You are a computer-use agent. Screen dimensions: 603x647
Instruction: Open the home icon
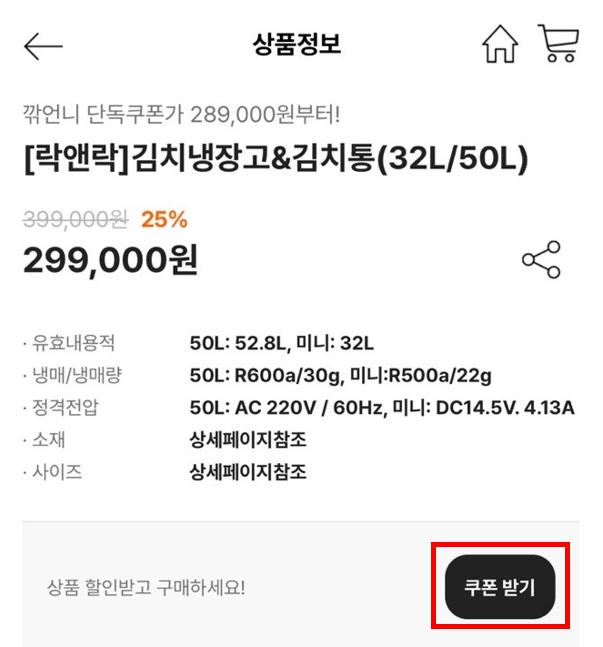pyautogui.click(x=500, y=45)
